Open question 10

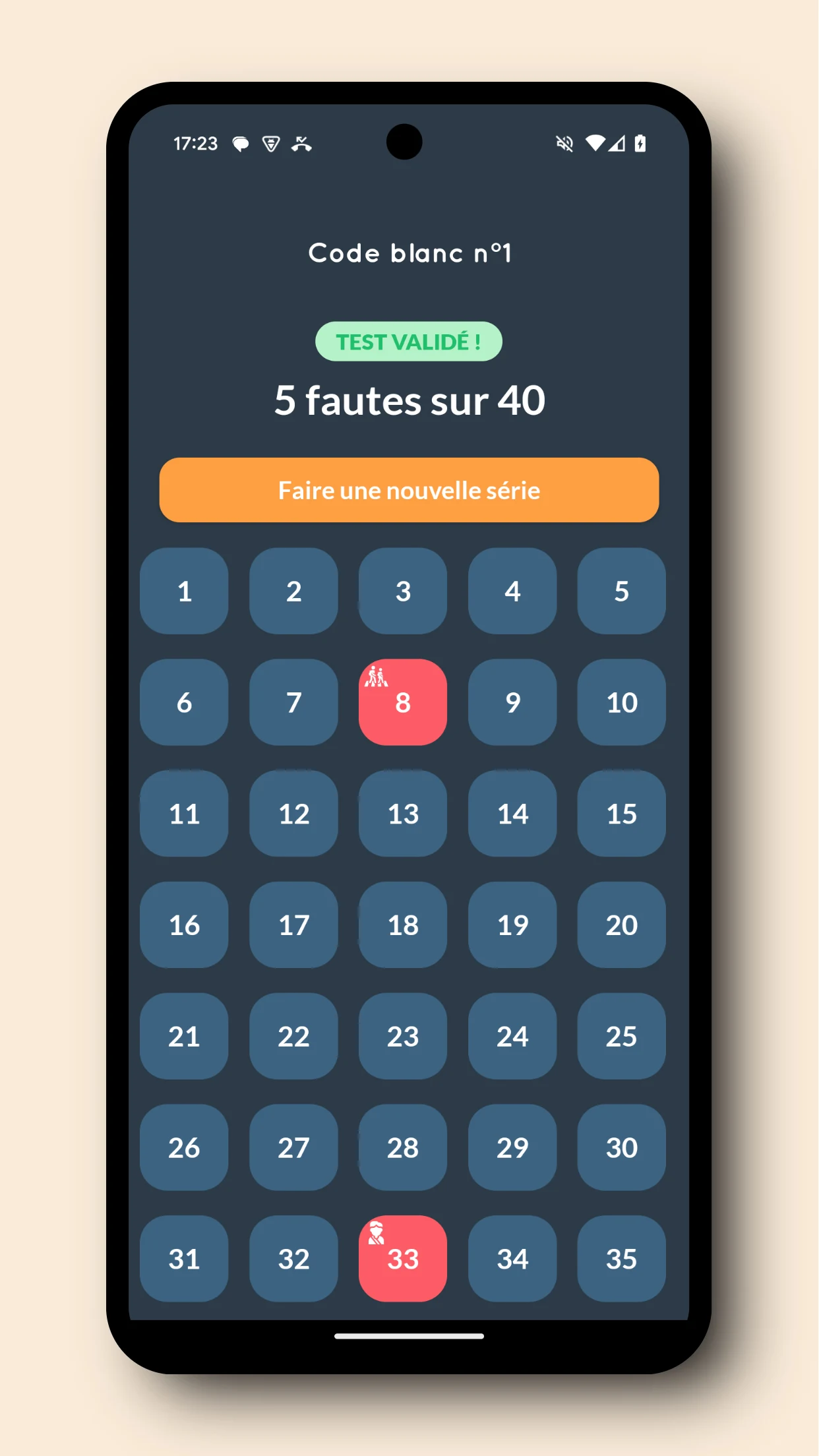[x=622, y=702]
